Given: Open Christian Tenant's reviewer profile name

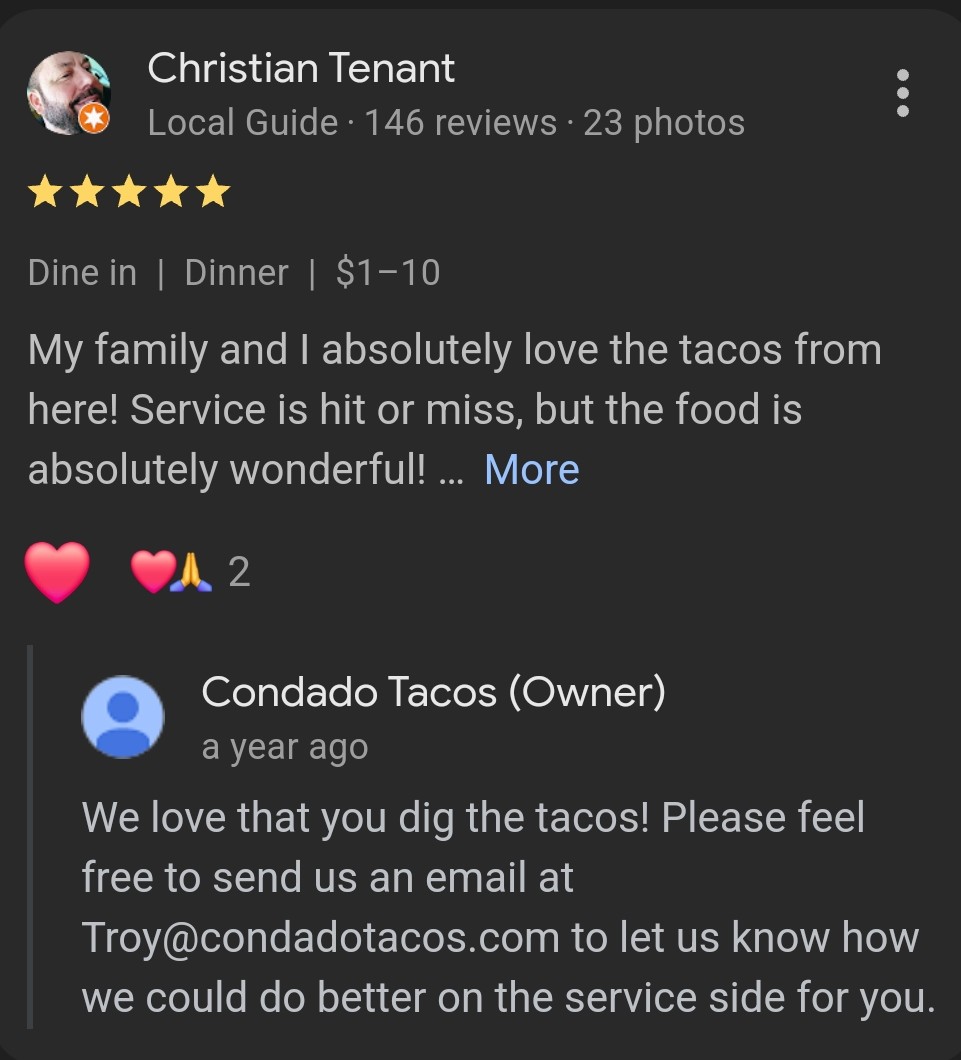Looking at the screenshot, I should [x=301, y=68].
